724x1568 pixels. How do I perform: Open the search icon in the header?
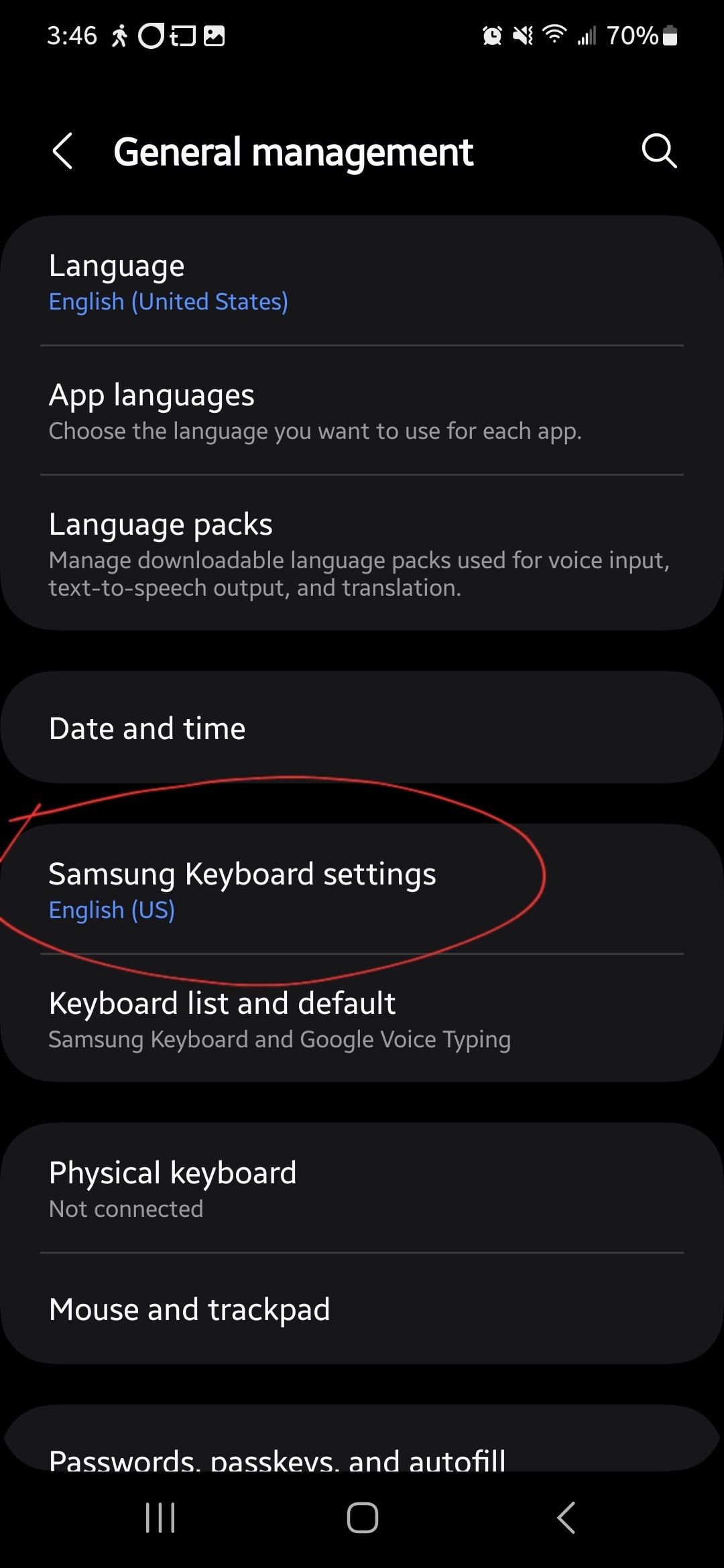click(659, 151)
